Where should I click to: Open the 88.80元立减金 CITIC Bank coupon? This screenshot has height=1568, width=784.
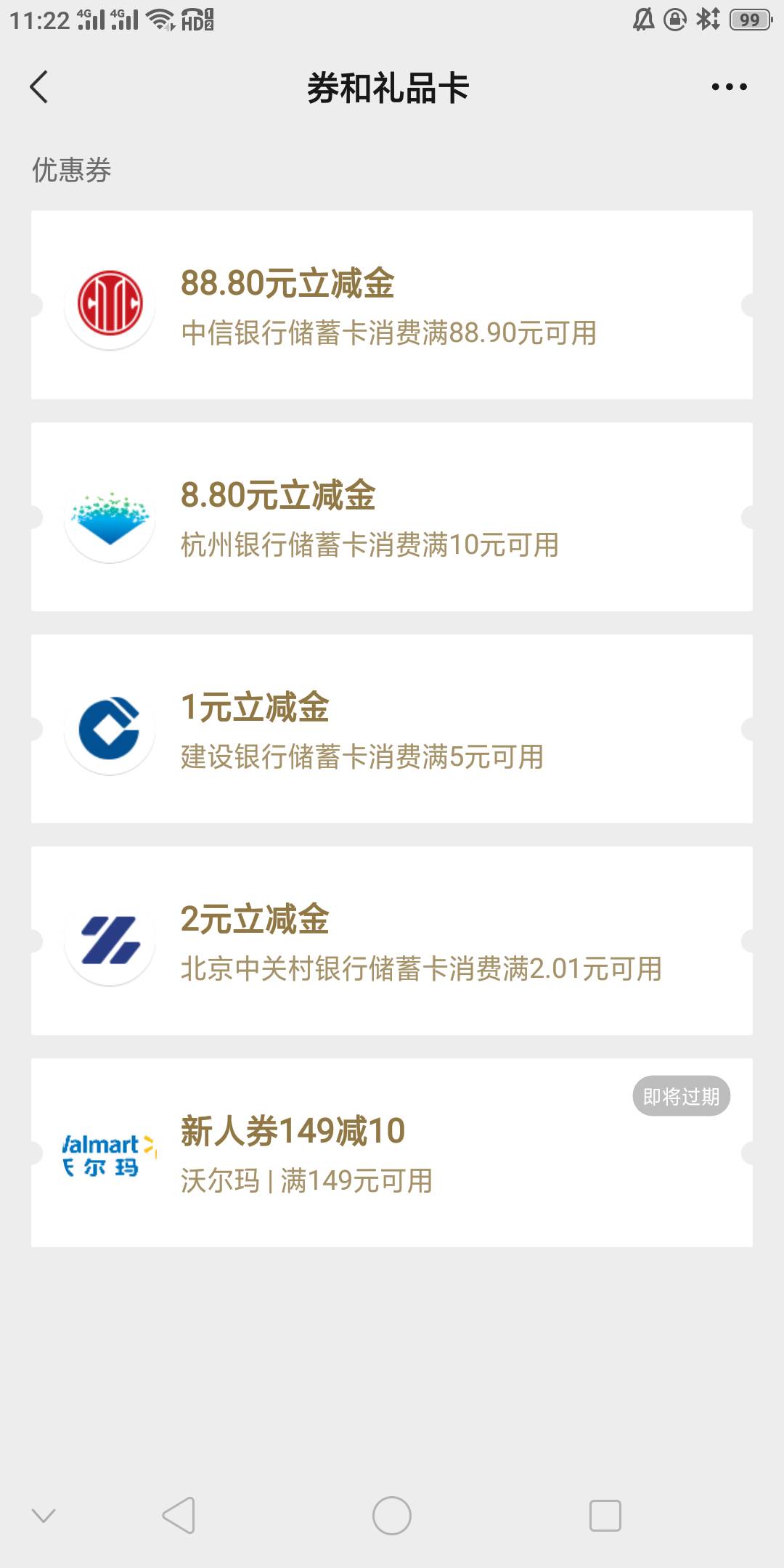[x=392, y=305]
